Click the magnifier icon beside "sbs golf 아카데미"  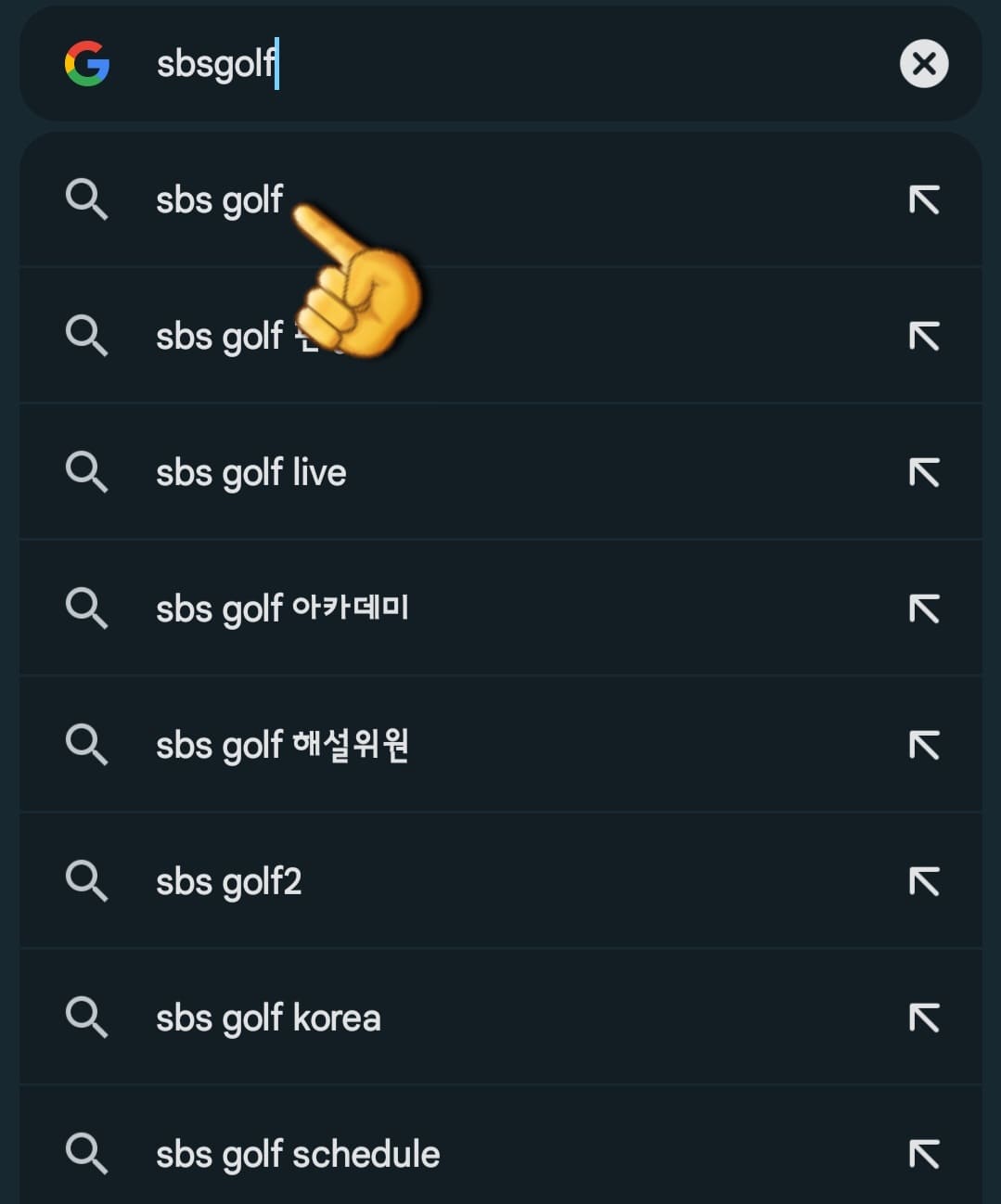point(87,608)
